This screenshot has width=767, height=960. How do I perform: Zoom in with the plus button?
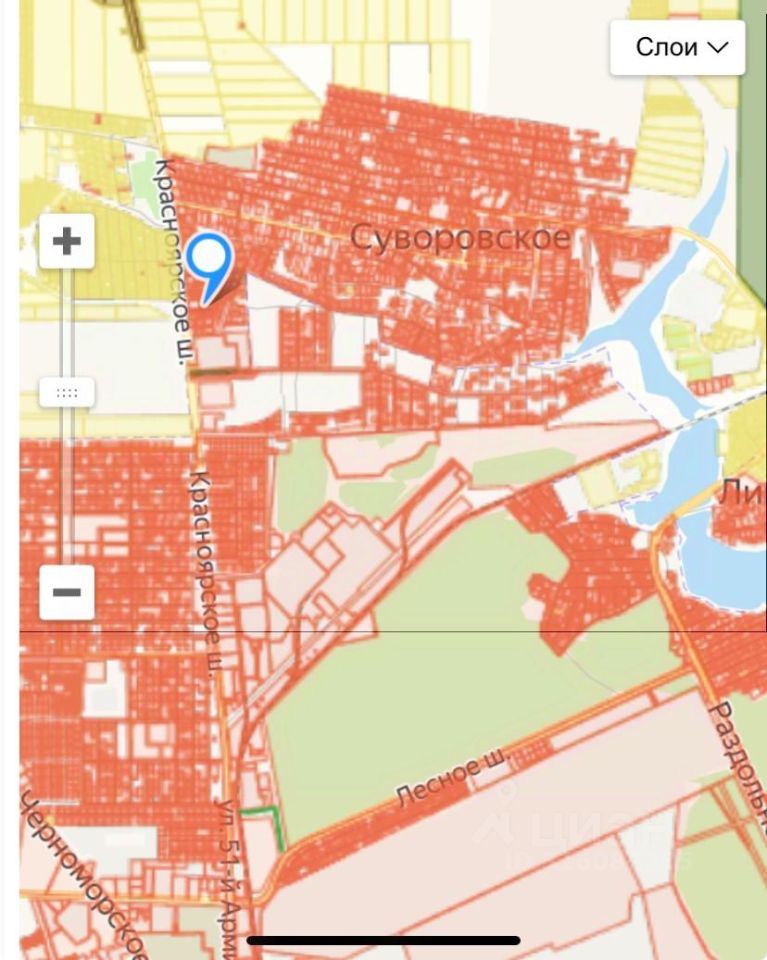click(67, 241)
